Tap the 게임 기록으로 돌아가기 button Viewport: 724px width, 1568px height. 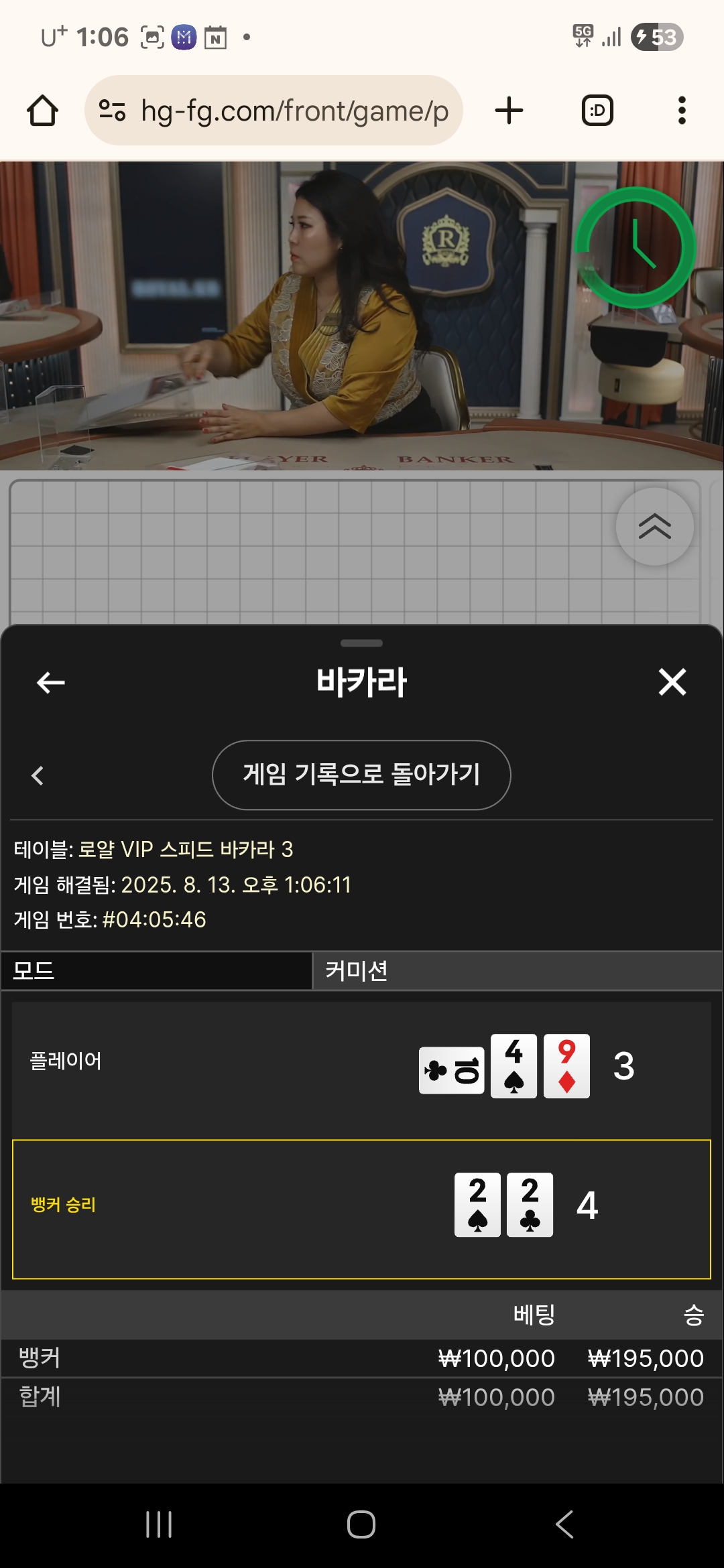(361, 775)
